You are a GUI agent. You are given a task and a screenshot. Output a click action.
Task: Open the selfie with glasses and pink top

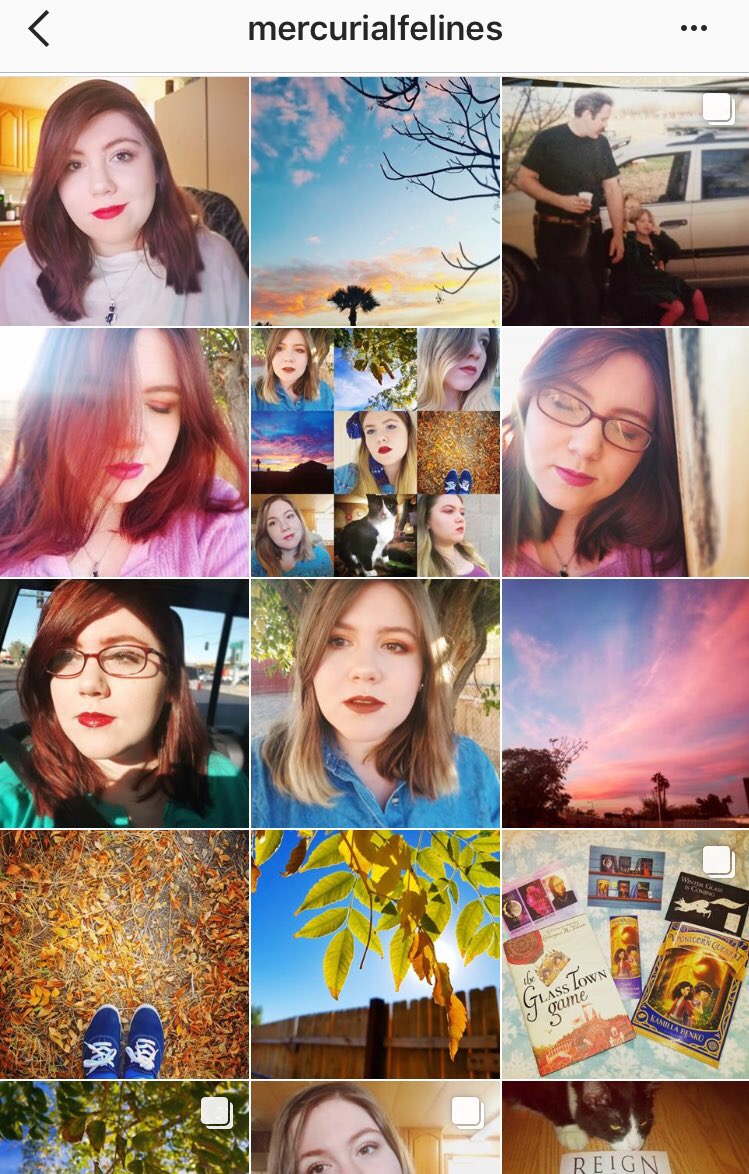point(625,452)
